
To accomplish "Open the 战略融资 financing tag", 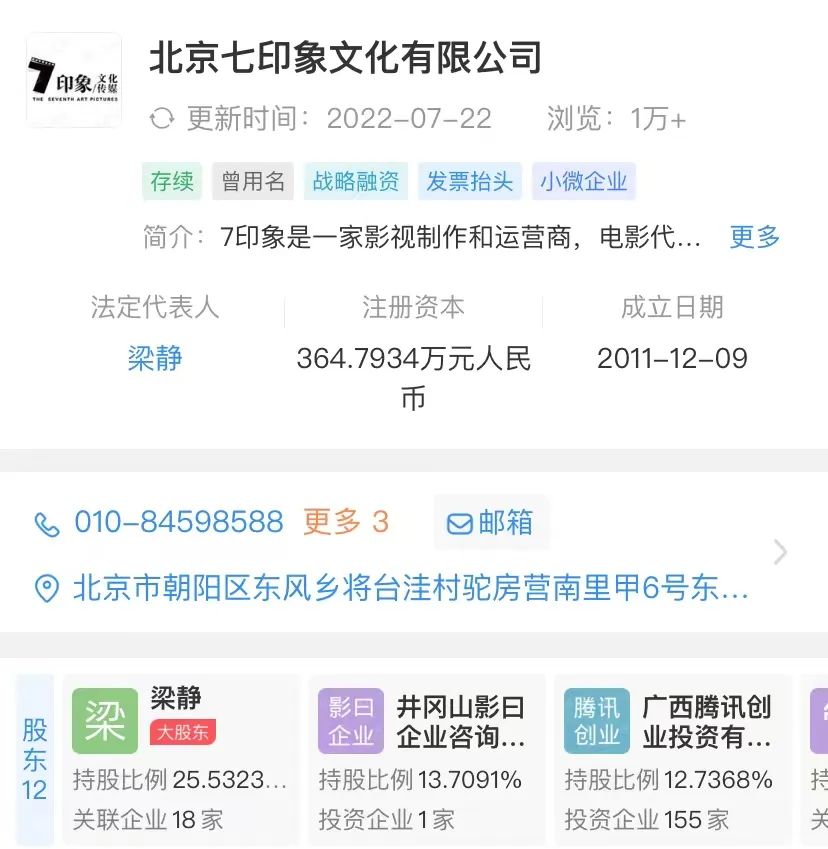I will click(x=356, y=181).
